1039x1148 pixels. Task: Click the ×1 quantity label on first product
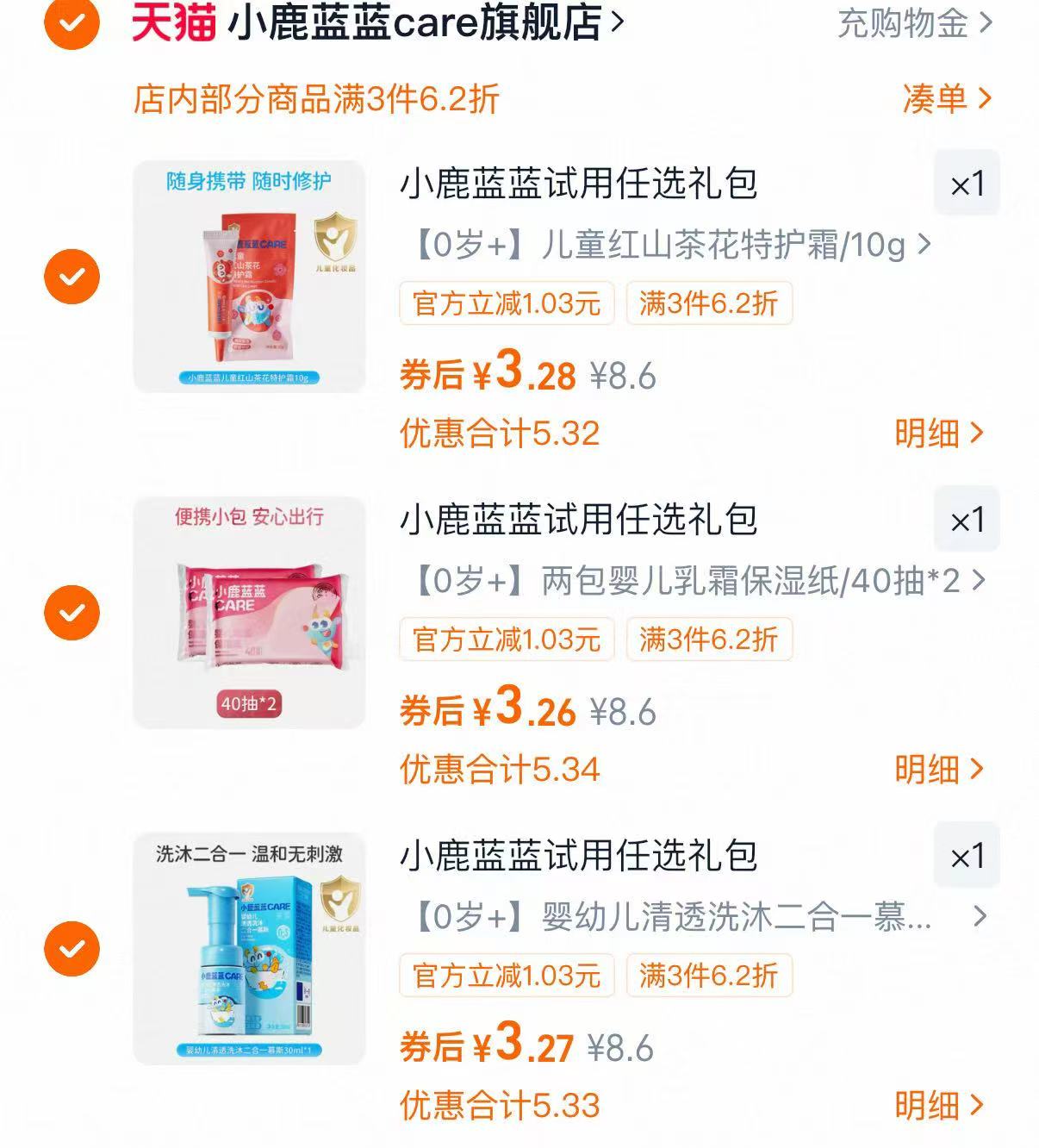coord(966,184)
